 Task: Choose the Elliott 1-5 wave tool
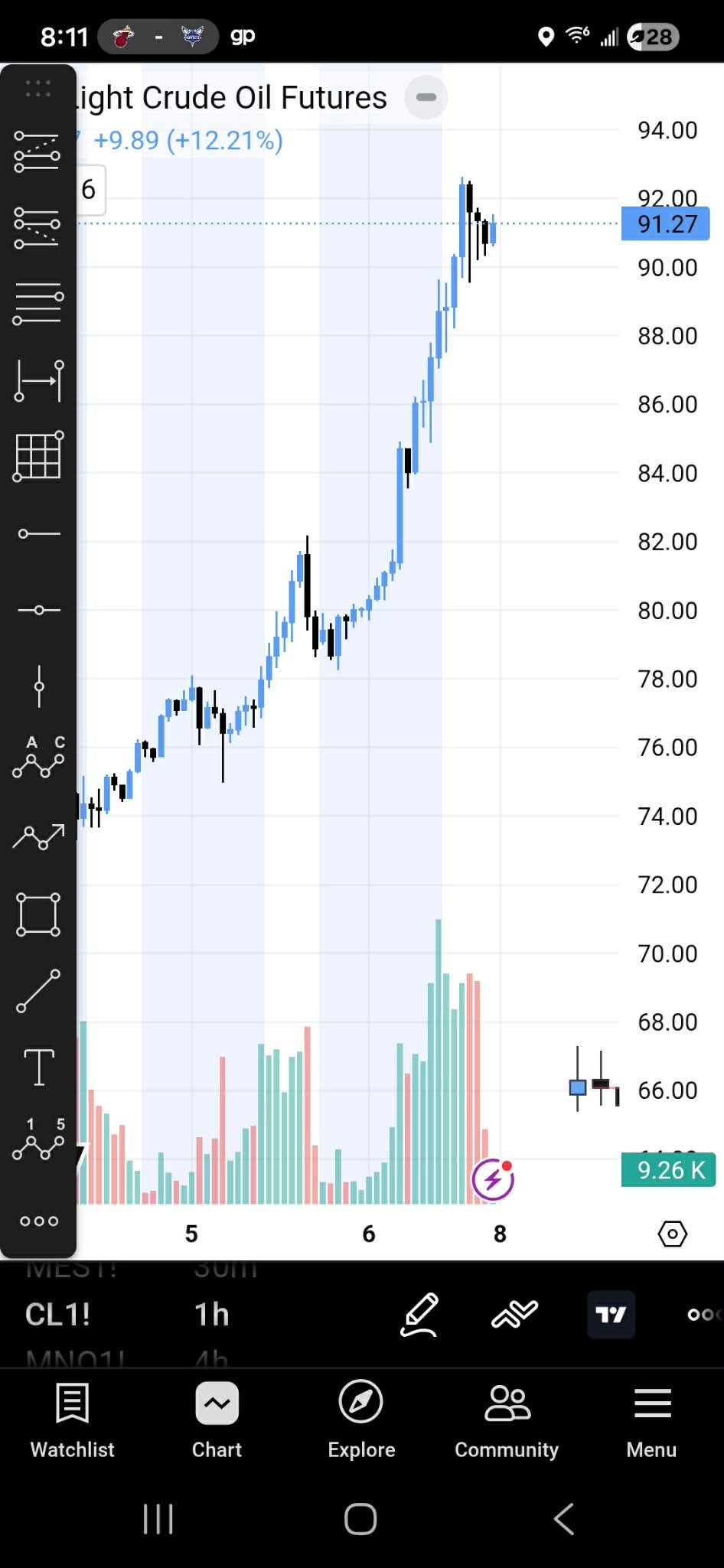[x=38, y=1140]
